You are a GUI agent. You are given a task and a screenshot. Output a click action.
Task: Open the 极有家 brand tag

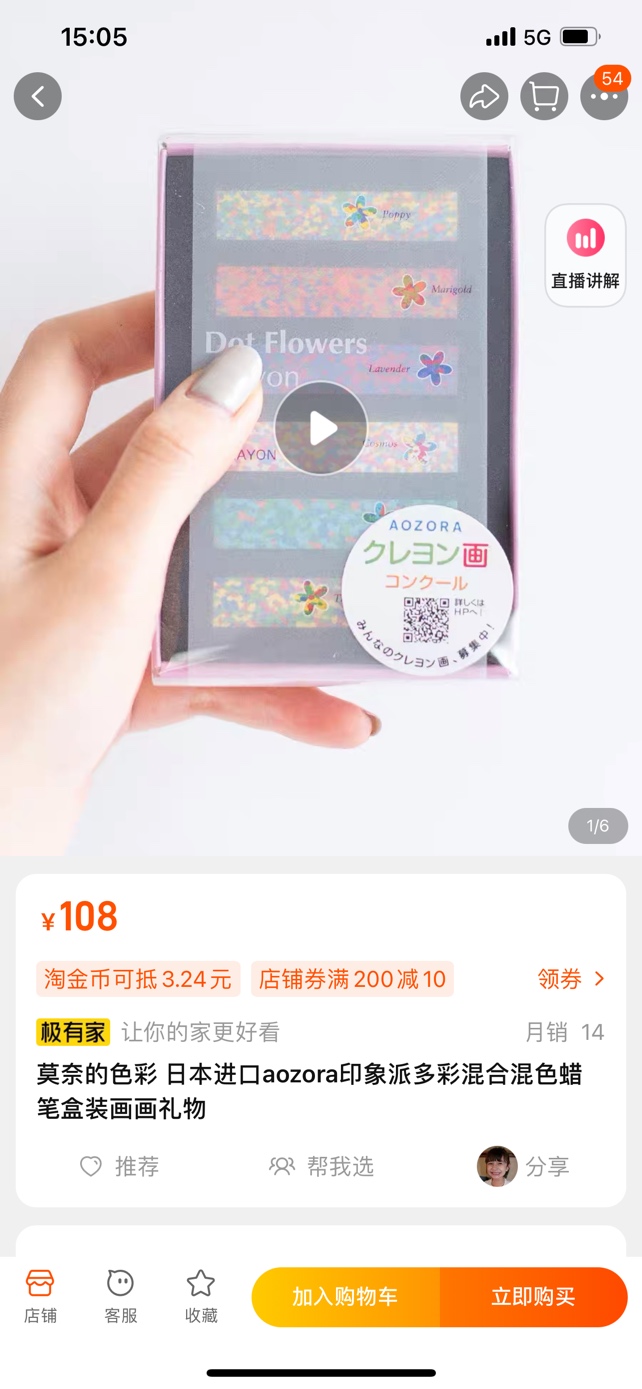coord(73,1032)
